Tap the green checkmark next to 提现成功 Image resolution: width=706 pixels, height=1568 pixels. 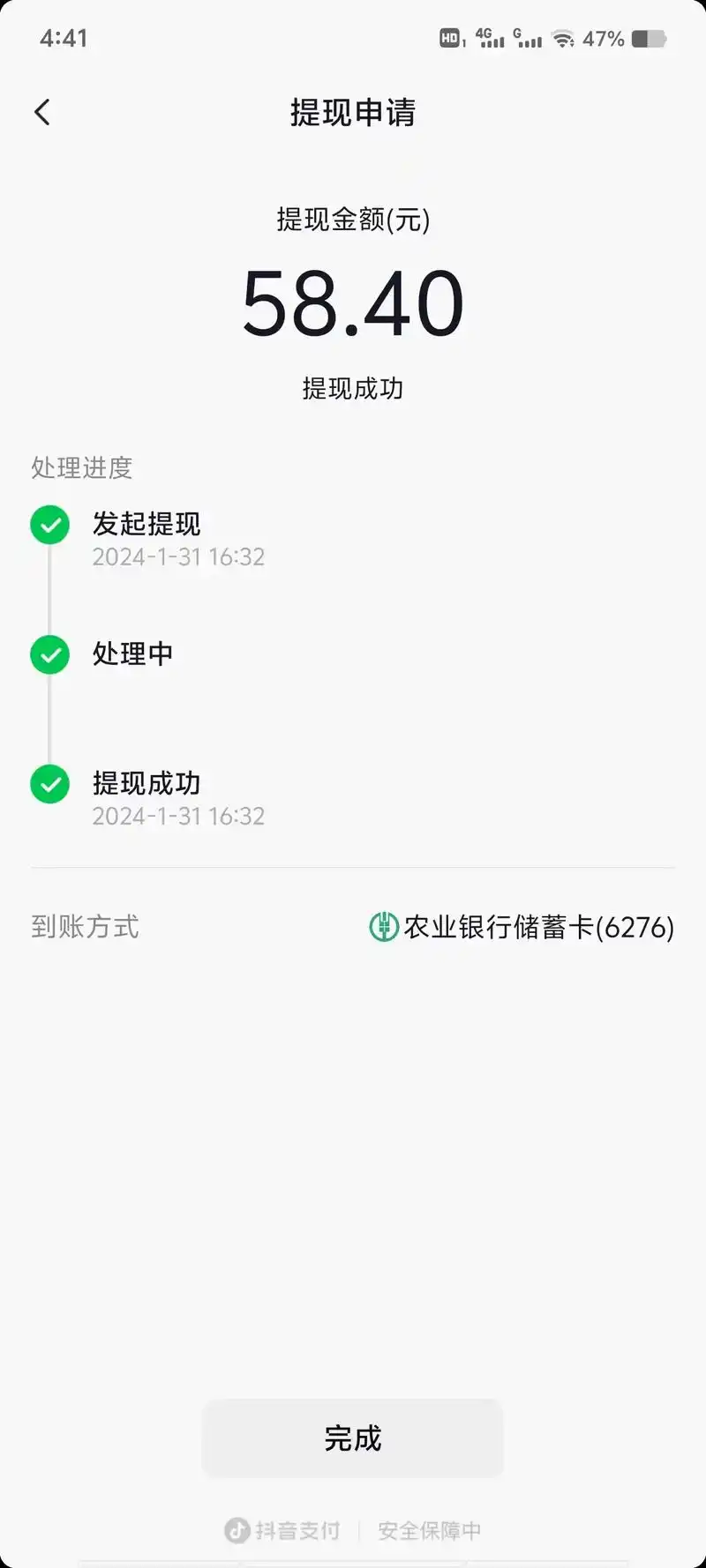point(49,784)
